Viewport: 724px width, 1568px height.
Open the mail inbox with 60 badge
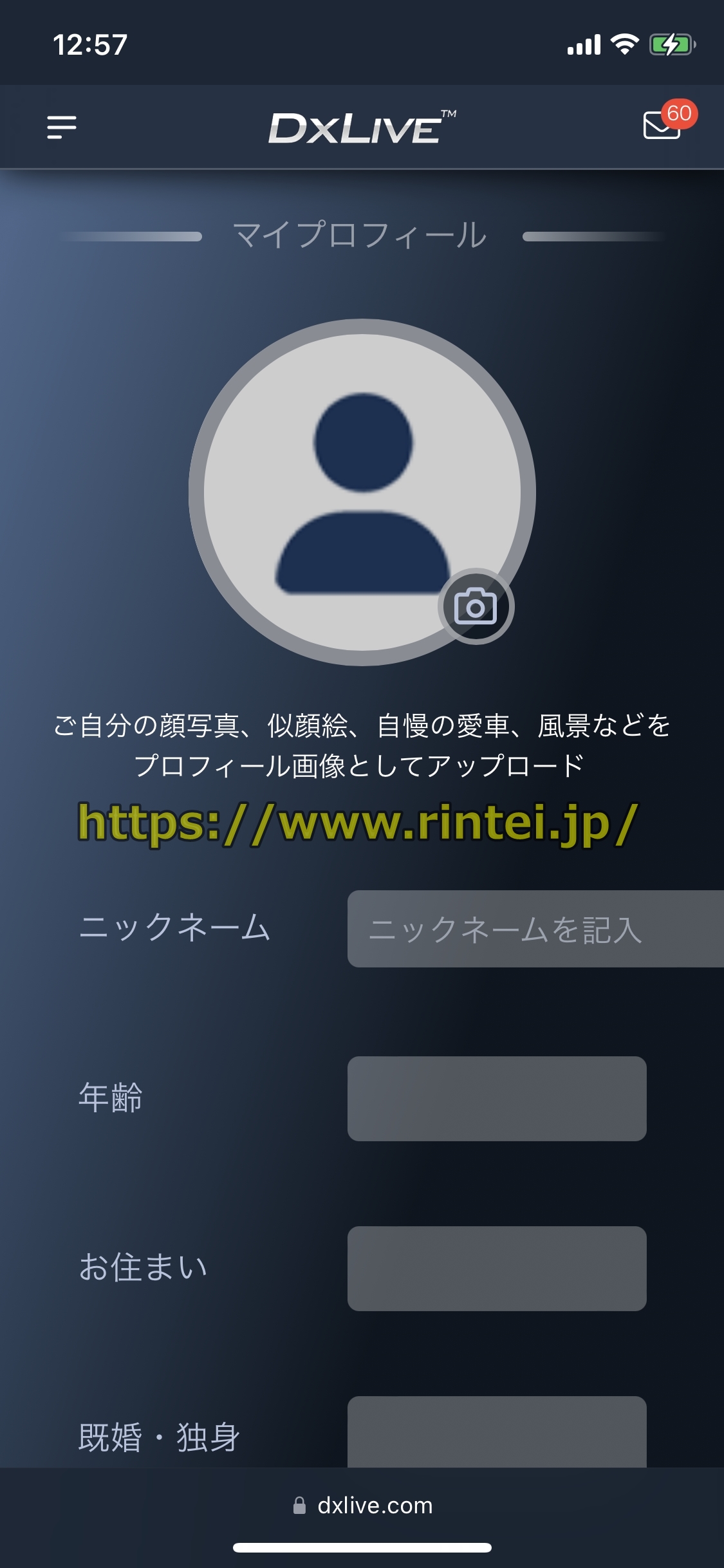pyautogui.click(x=662, y=125)
